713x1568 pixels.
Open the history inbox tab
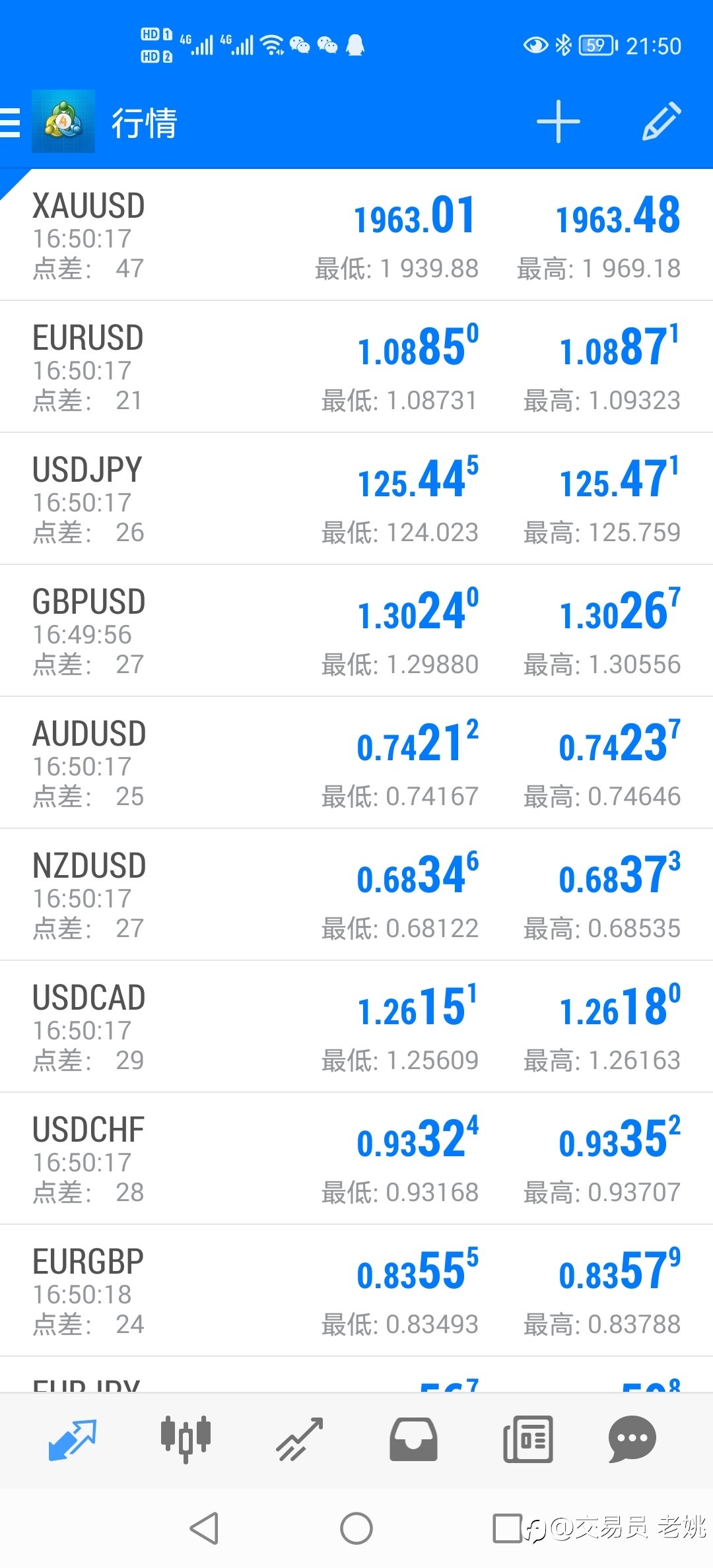coord(413,1439)
